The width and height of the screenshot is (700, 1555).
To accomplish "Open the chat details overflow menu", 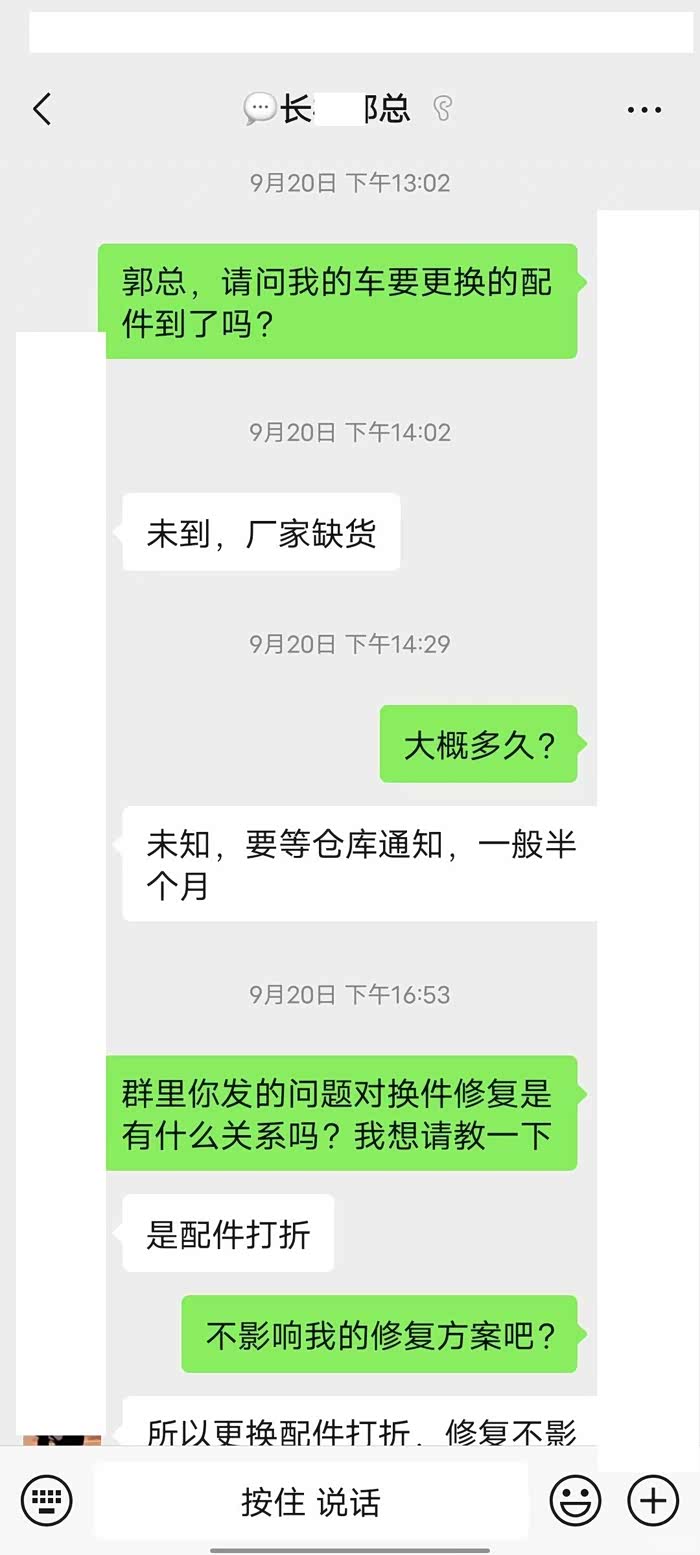I will [x=644, y=110].
